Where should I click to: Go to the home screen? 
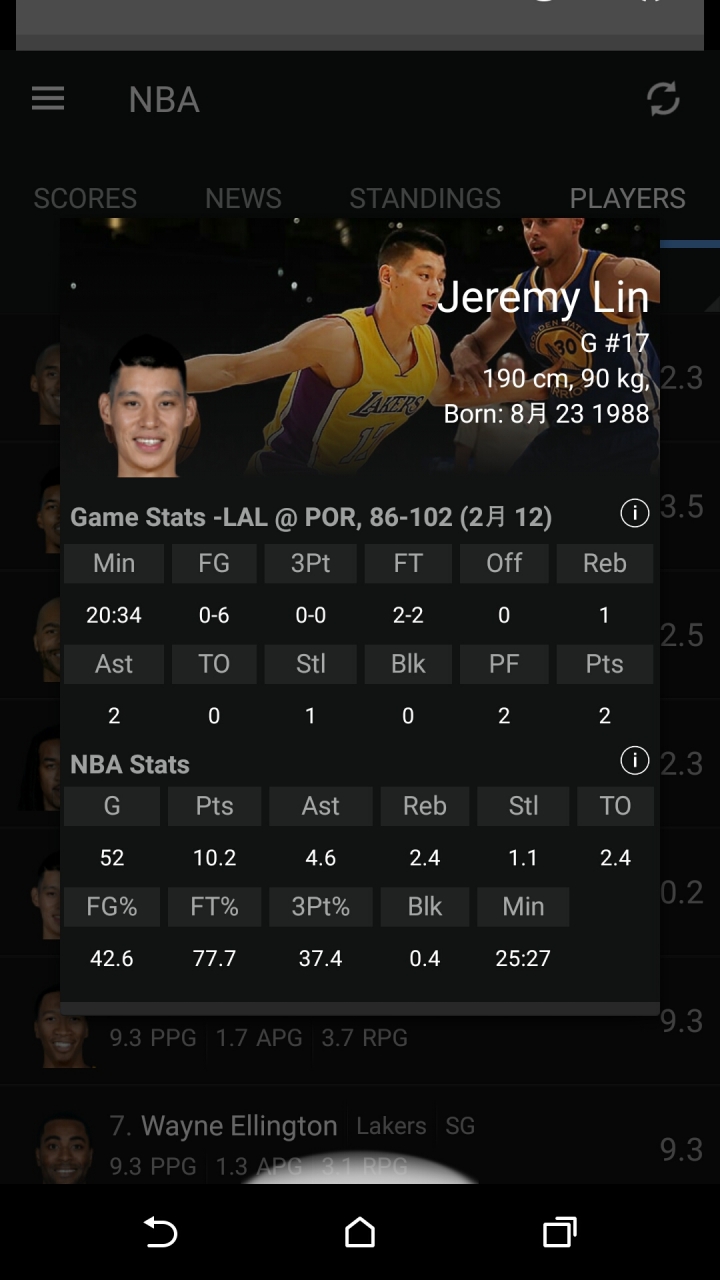coord(360,1232)
